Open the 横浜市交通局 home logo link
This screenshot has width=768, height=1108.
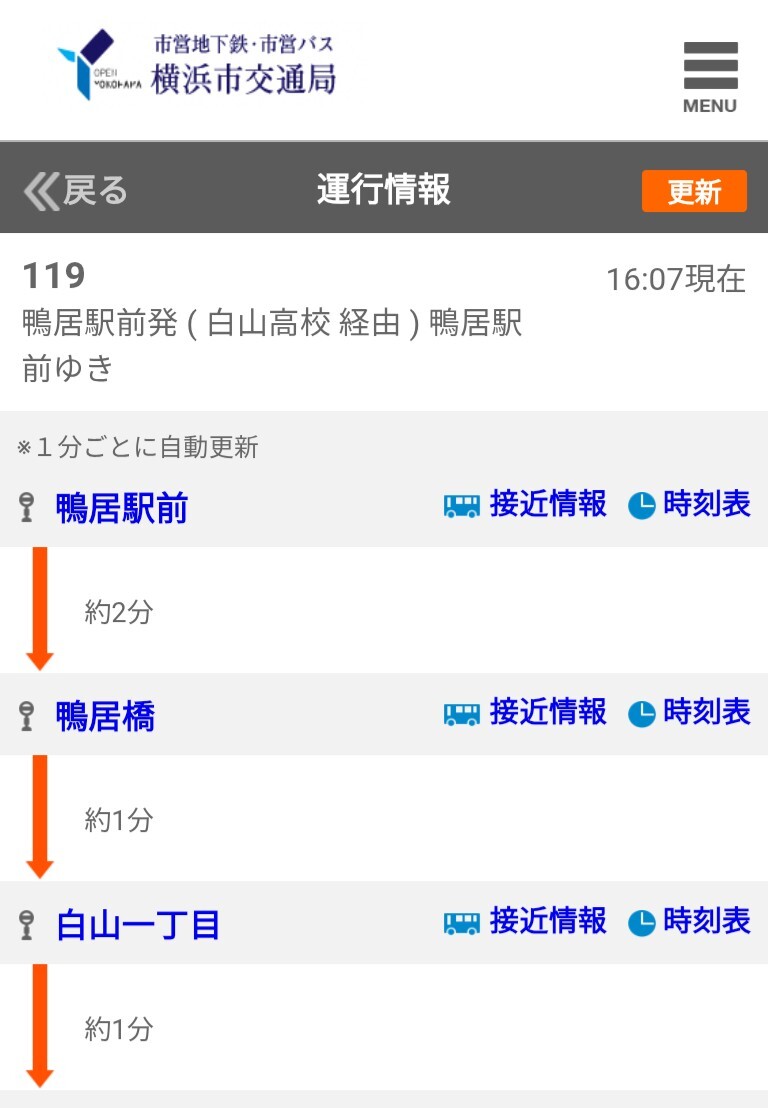pos(197,65)
